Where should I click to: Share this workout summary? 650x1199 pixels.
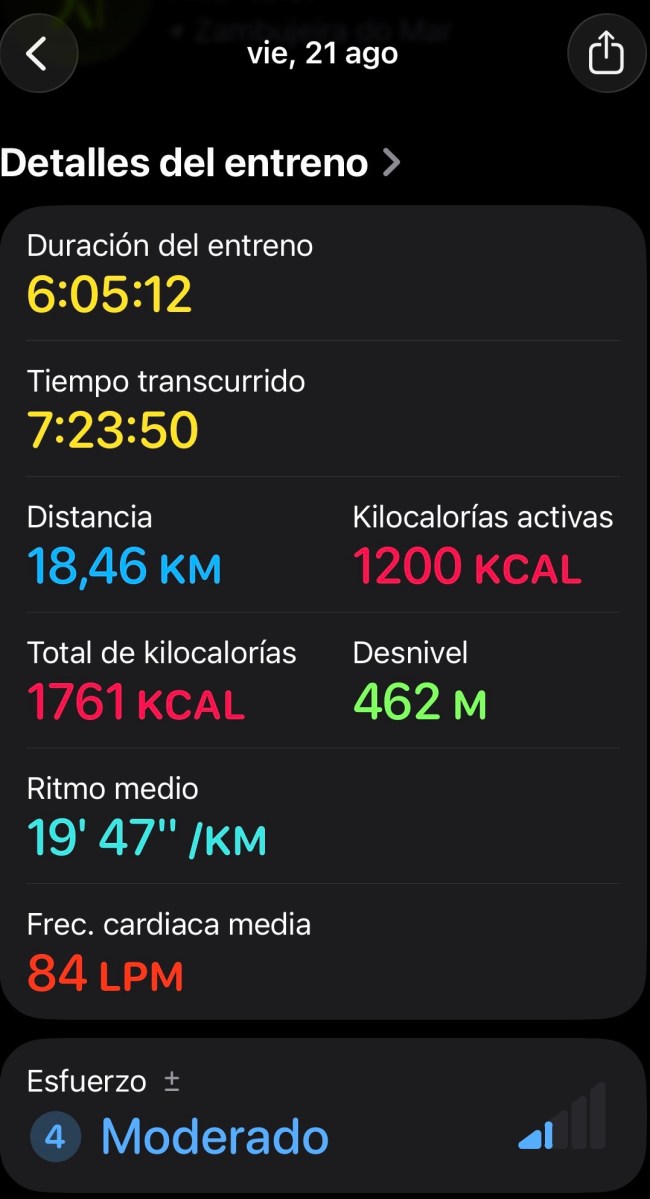click(x=606, y=54)
